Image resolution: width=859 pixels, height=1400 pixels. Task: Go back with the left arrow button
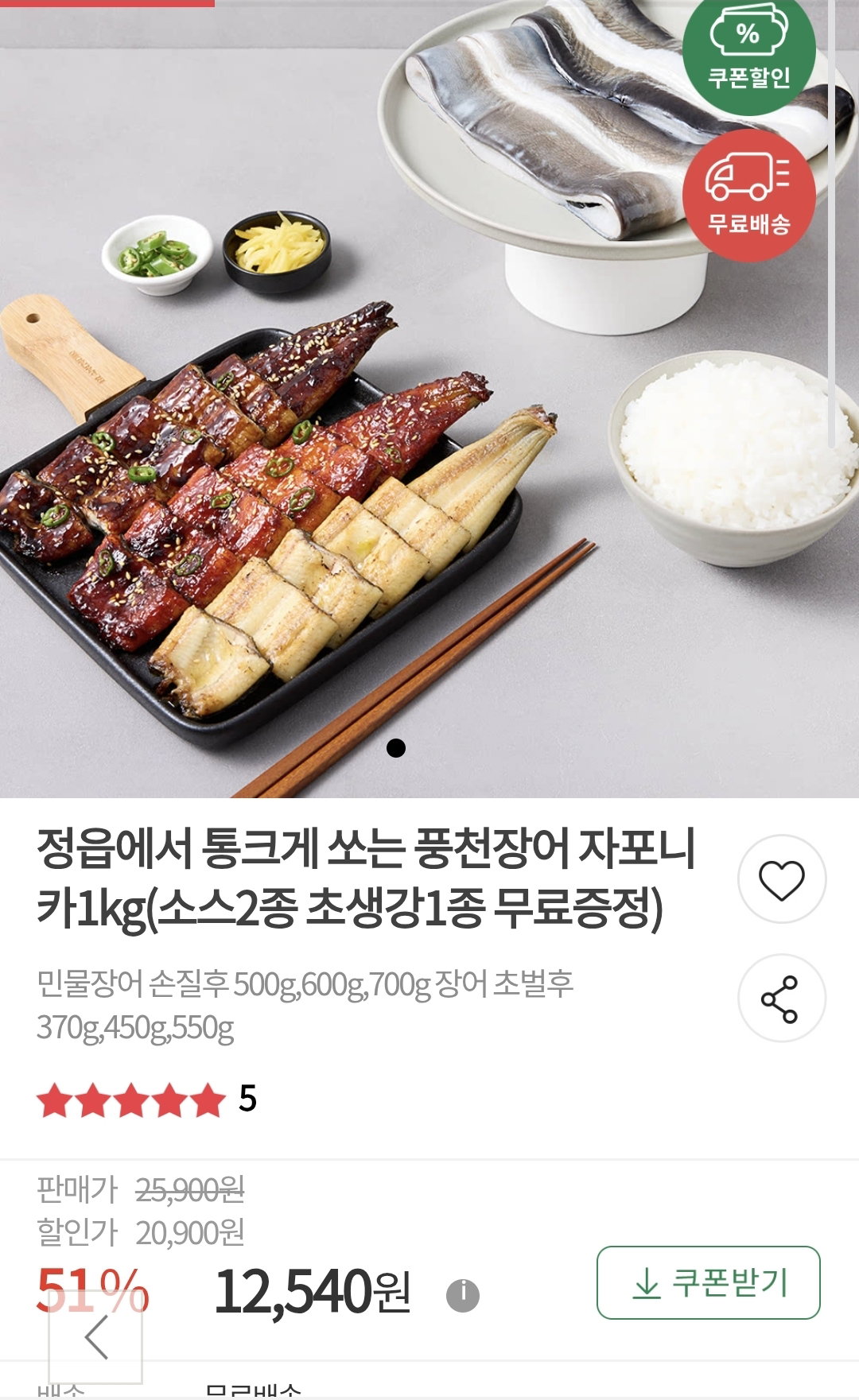pos(95,1336)
